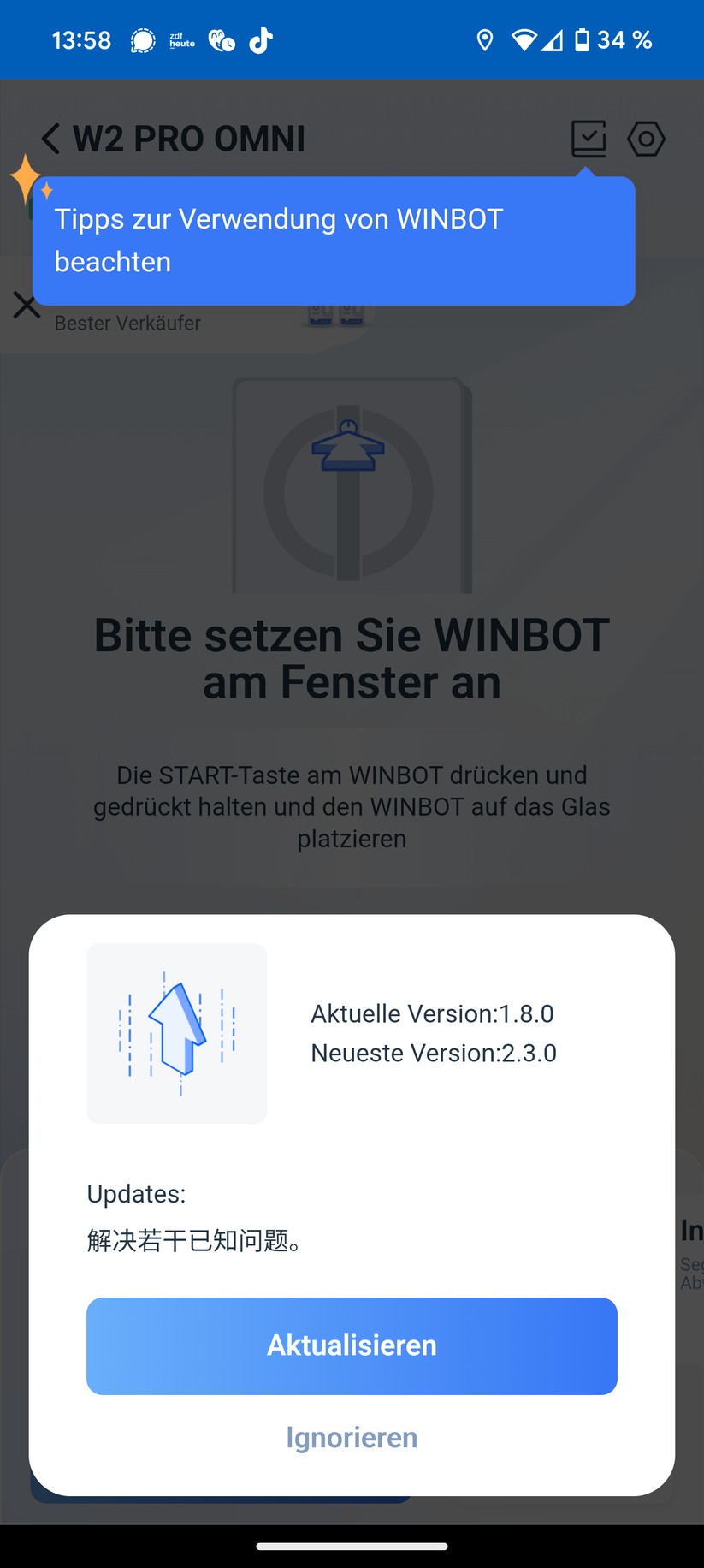Select Ignorieren to skip the update
This screenshot has width=704, height=1568.
(351, 1437)
